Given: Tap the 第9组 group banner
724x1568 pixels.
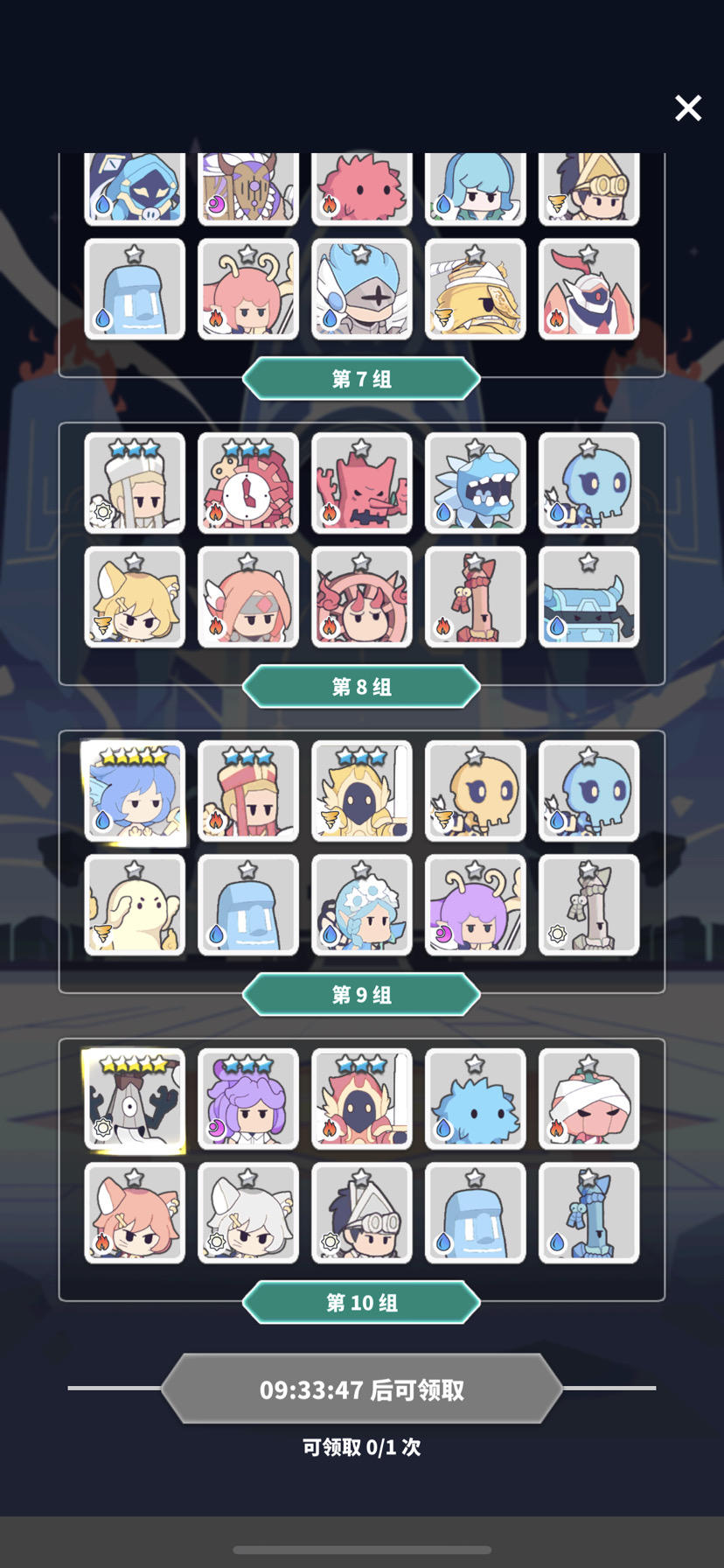Looking at the screenshot, I should 361,995.
